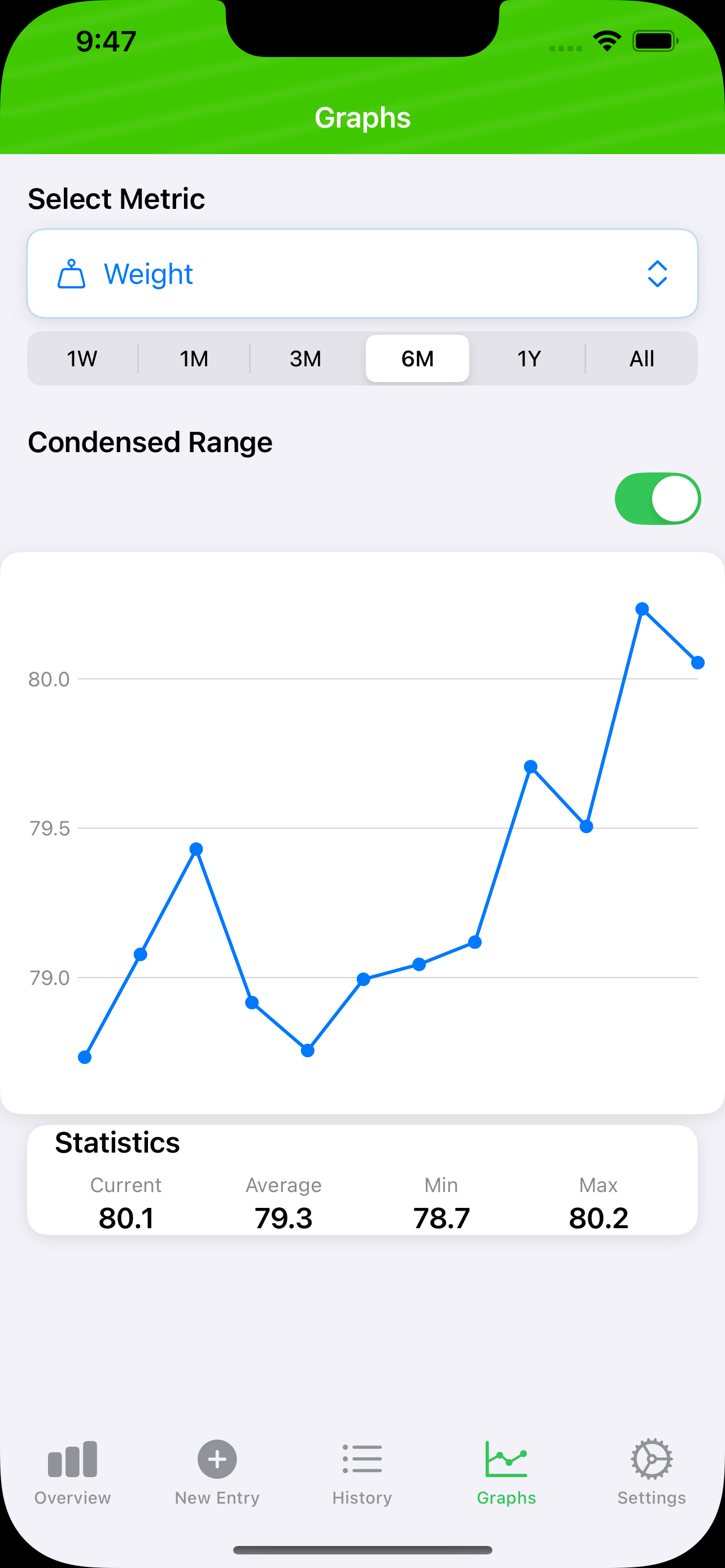Switch to the 1Y range tab
This screenshot has height=1568, width=725.
click(x=529, y=358)
